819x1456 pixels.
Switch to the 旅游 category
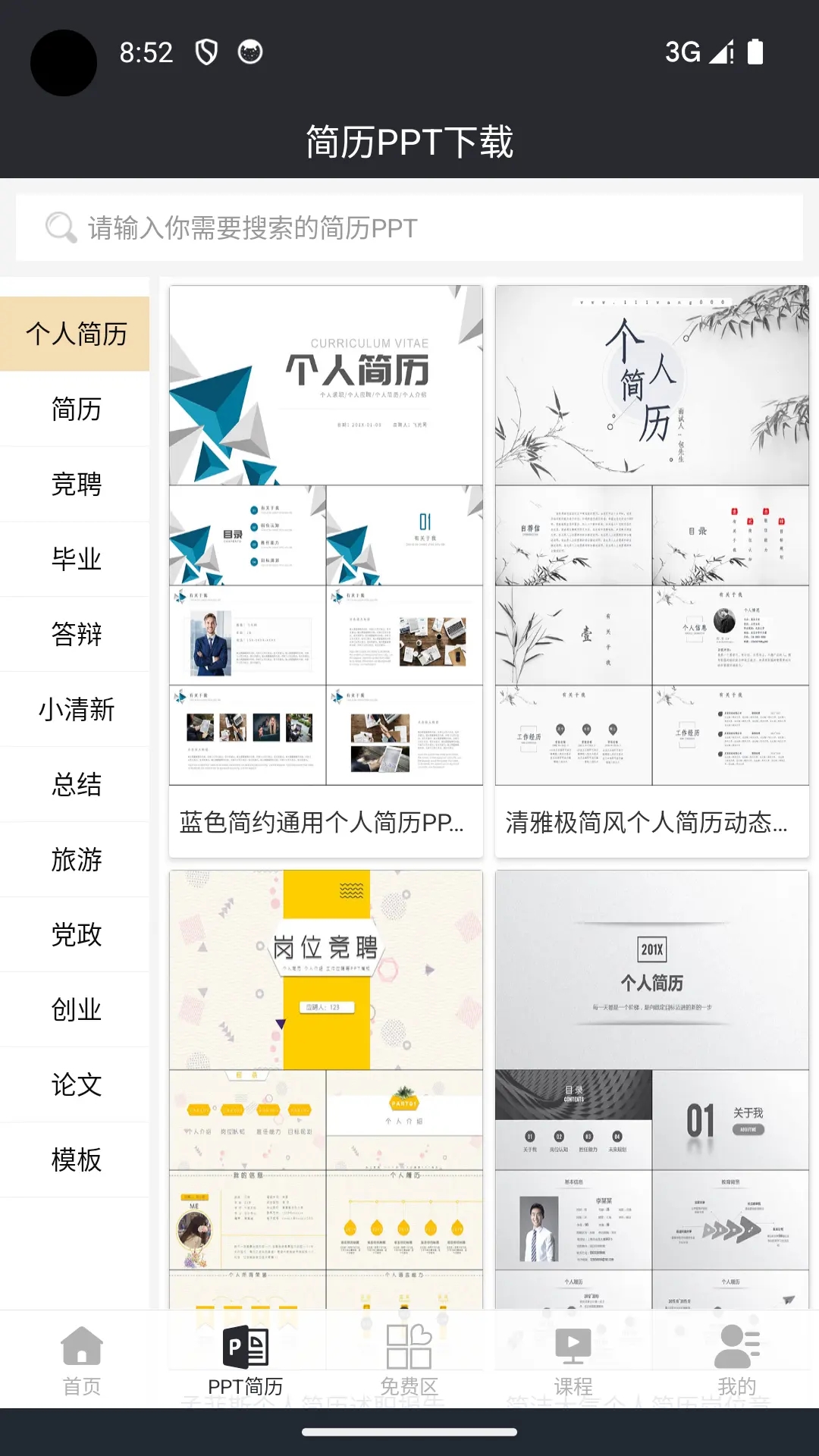(76, 859)
